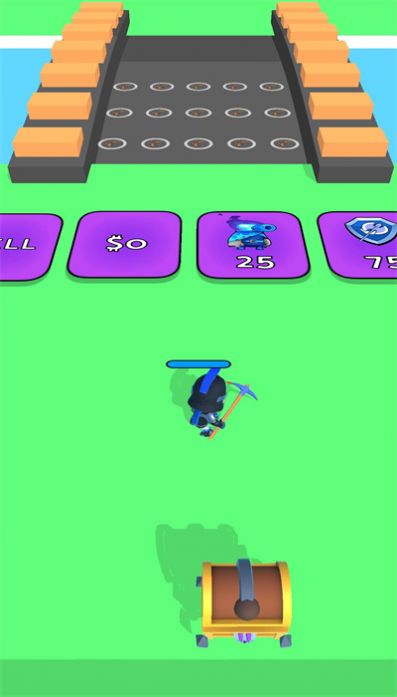
Task: Choose the shield axe upgrade pad
Action: click(359, 245)
